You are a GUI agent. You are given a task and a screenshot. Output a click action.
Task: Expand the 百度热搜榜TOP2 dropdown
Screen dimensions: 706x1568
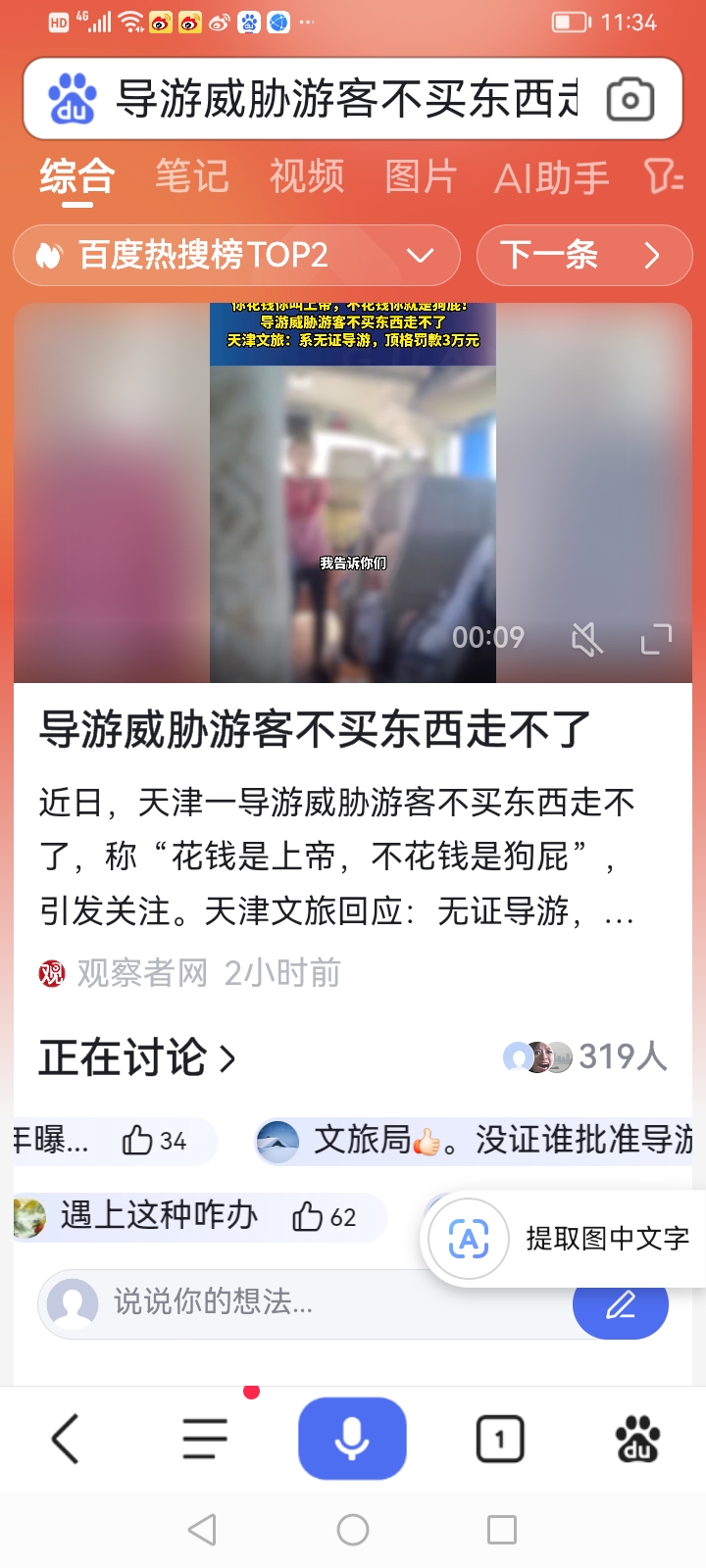click(420, 256)
